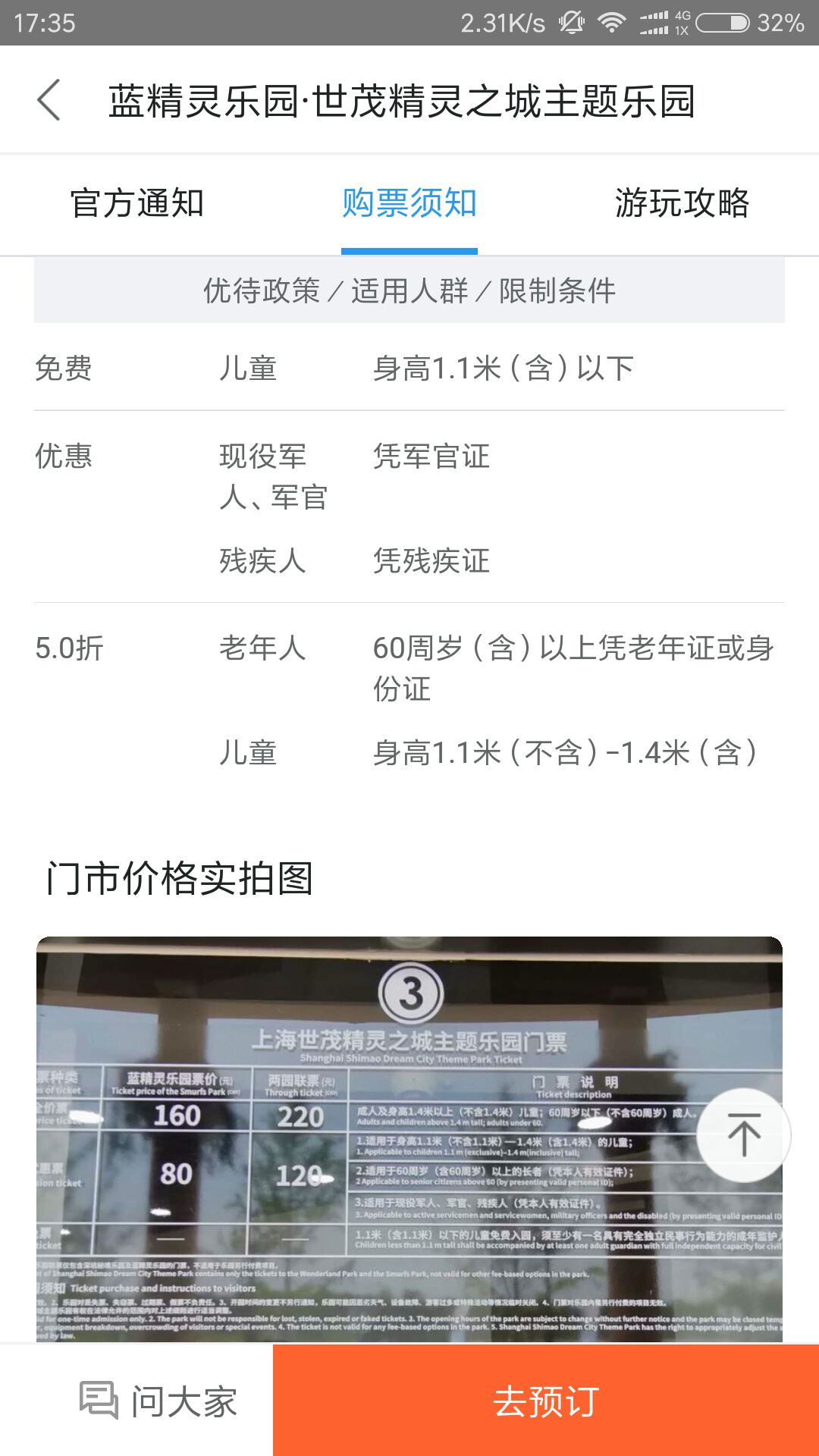Open the 门市价格实拍图 photo

point(409,1139)
